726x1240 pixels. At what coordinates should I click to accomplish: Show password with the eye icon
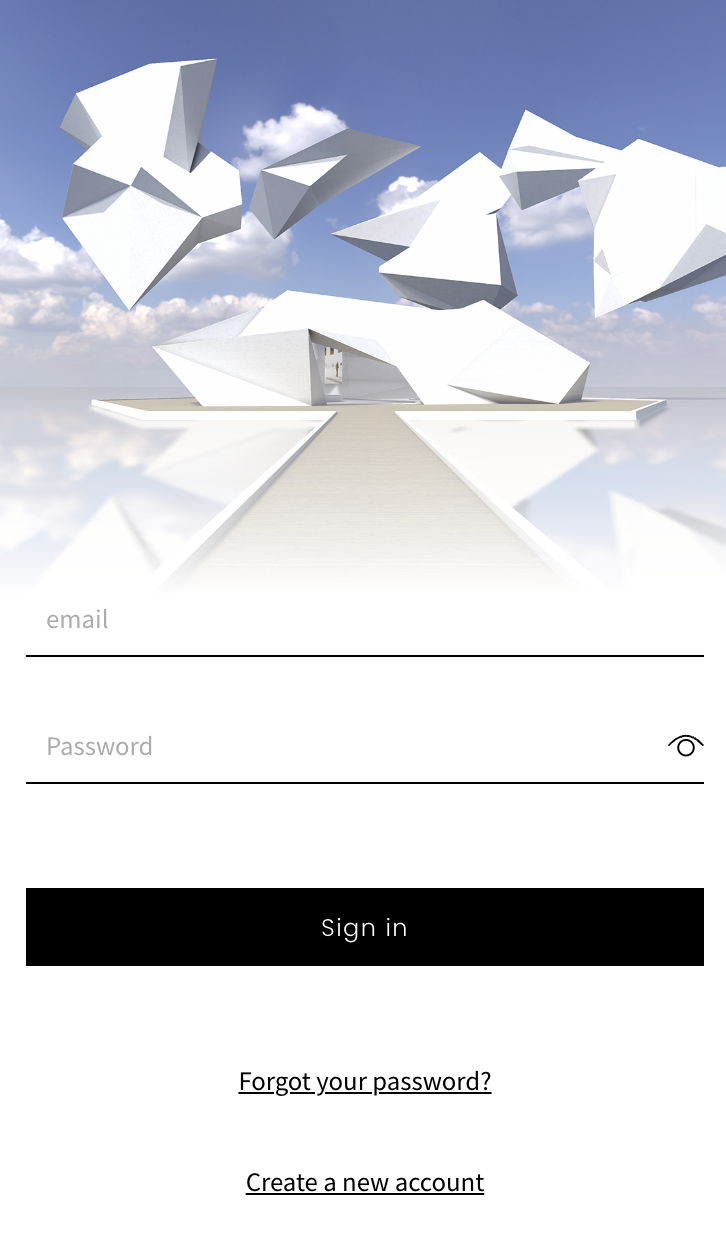pos(685,746)
